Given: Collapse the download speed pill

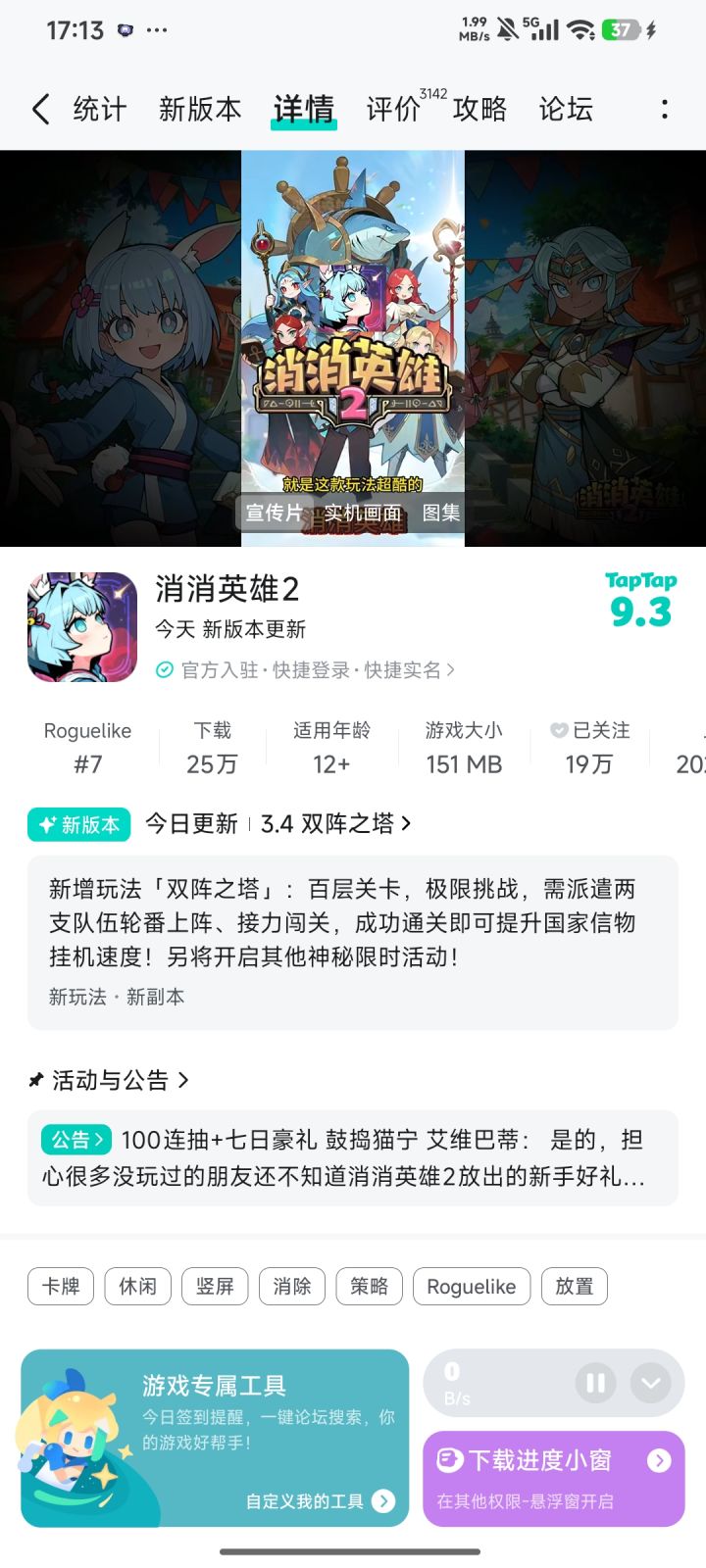Looking at the screenshot, I should point(649,1382).
